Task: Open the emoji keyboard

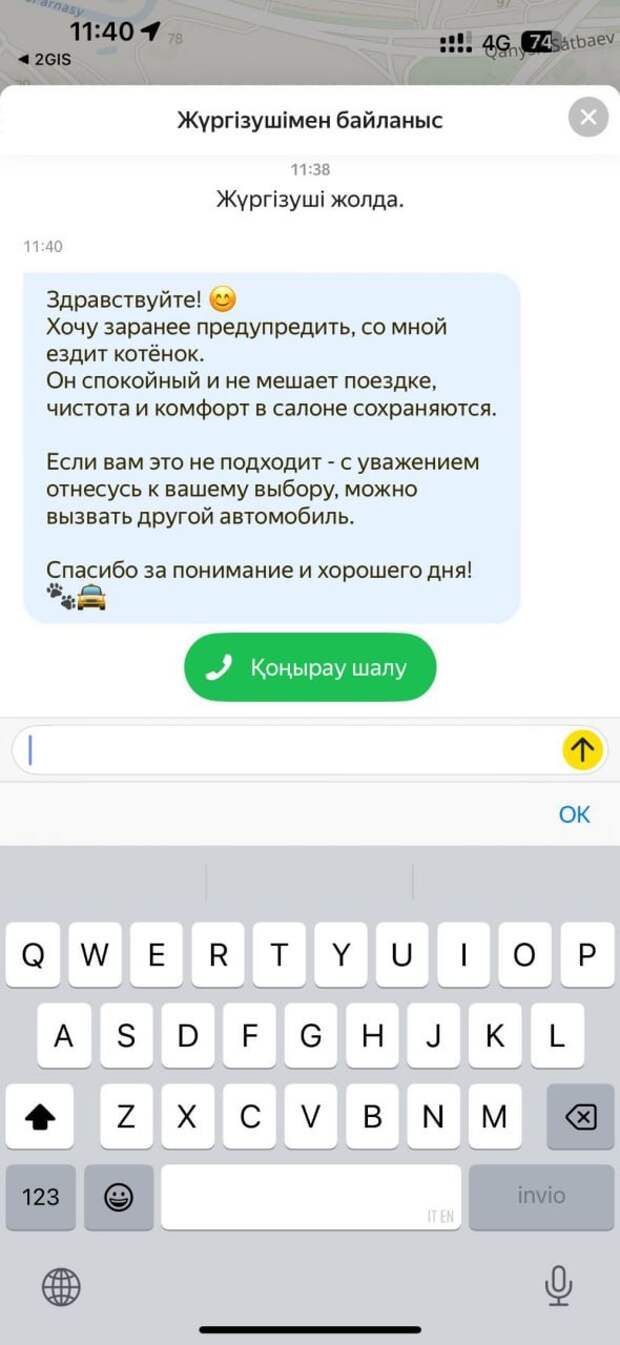Action: tap(119, 1197)
